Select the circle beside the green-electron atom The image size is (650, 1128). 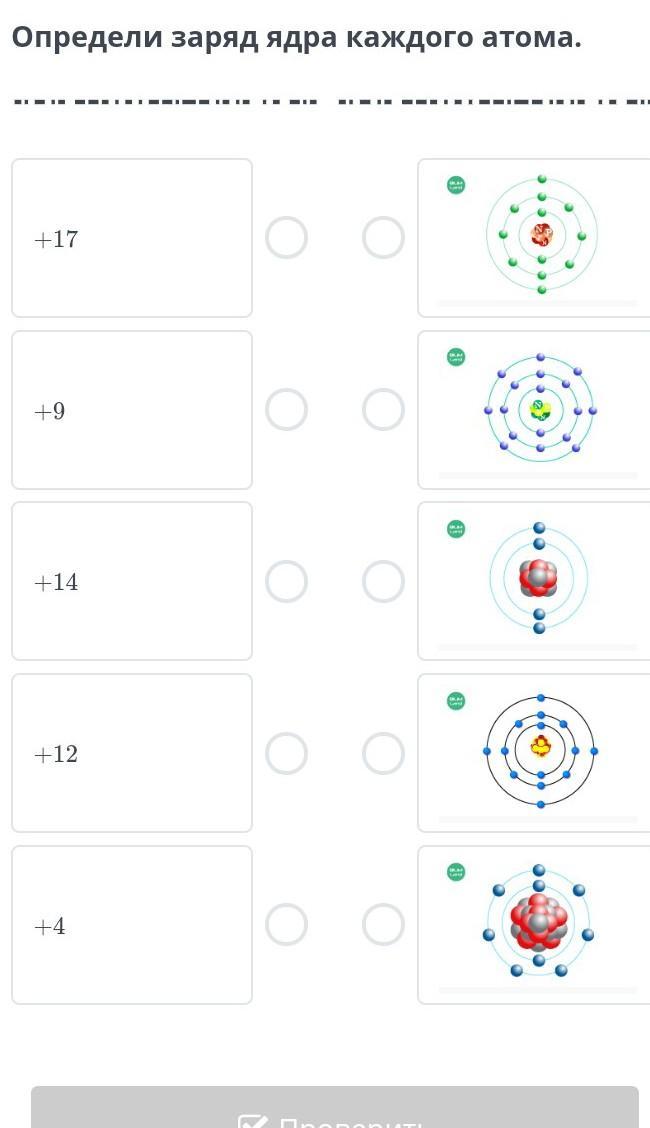(x=383, y=237)
